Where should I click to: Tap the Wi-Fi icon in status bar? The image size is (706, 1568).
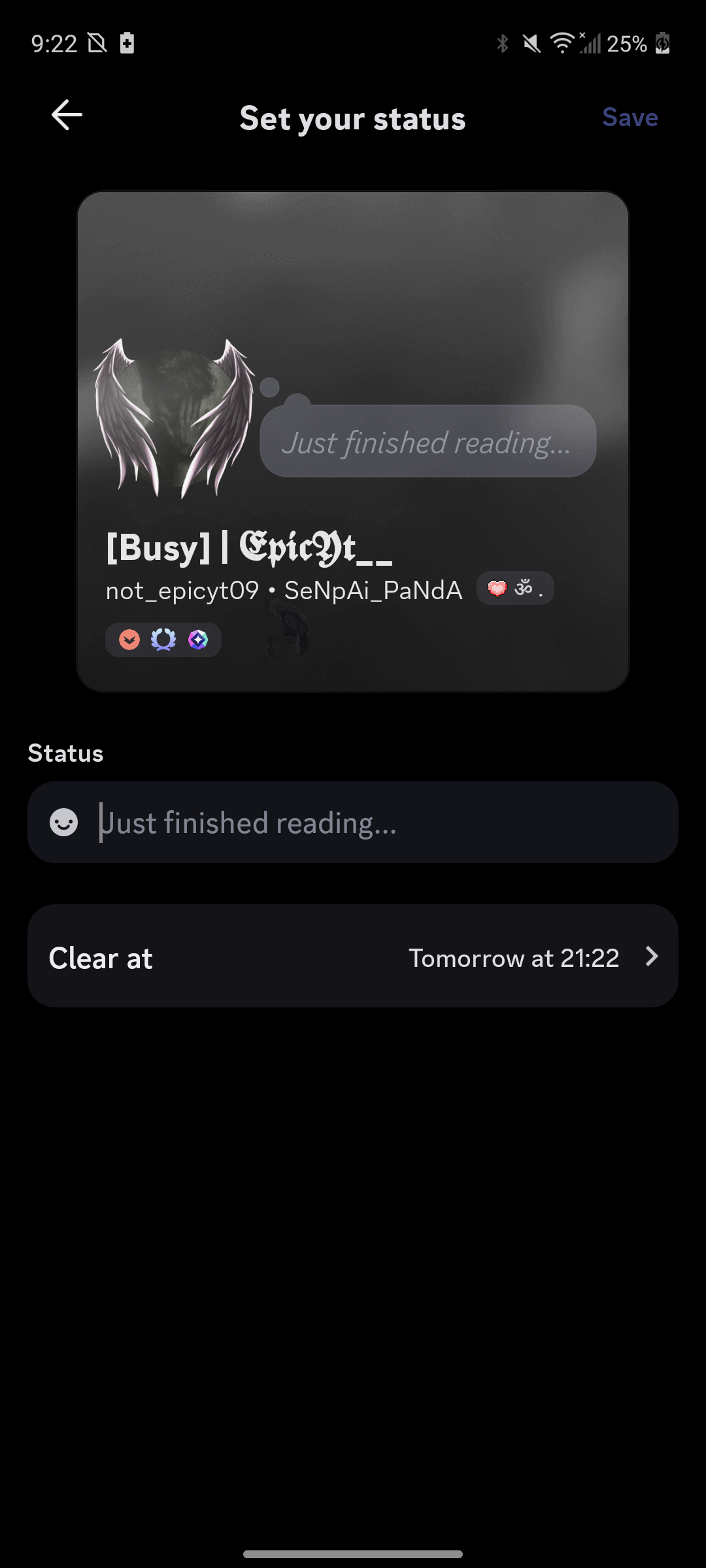[x=563, y=44]
